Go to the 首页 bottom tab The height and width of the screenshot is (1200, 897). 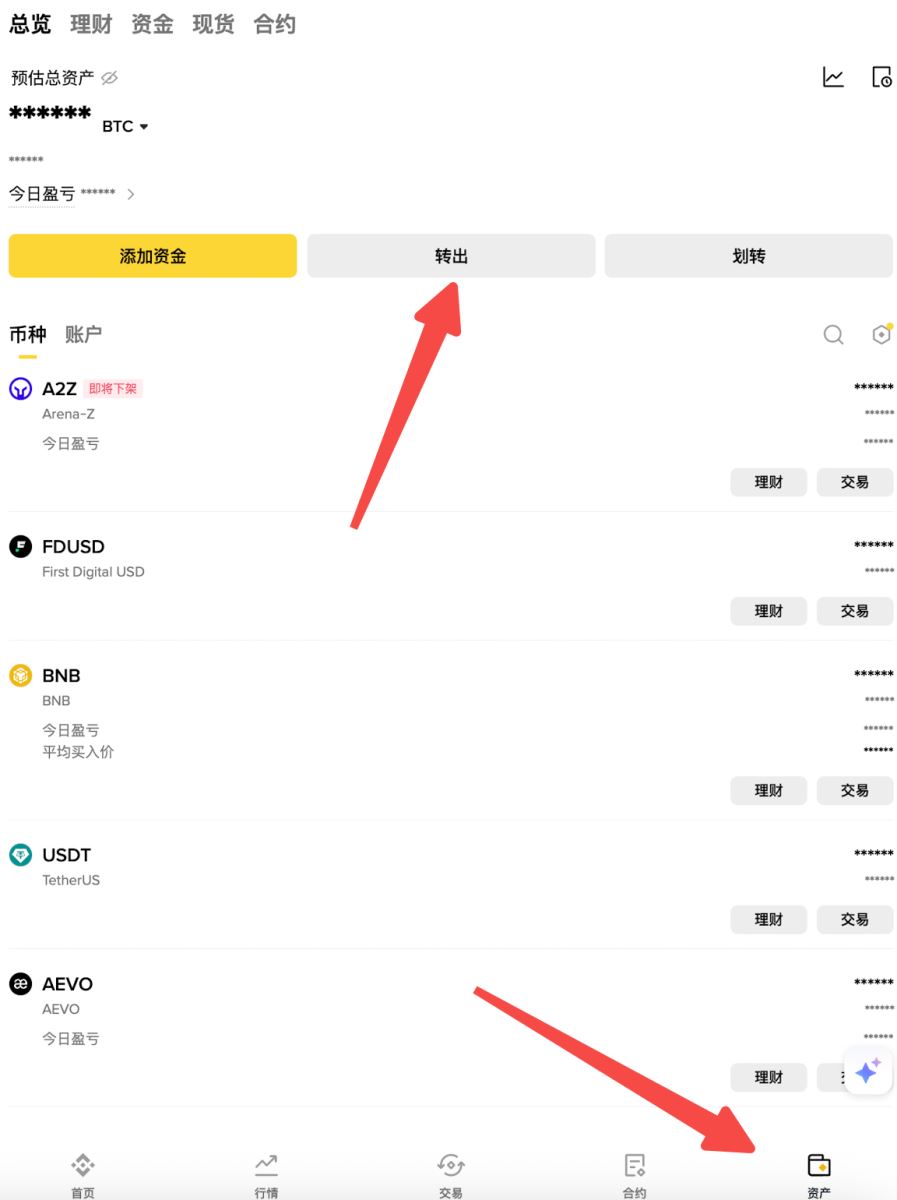click(x=83, y=1175)
